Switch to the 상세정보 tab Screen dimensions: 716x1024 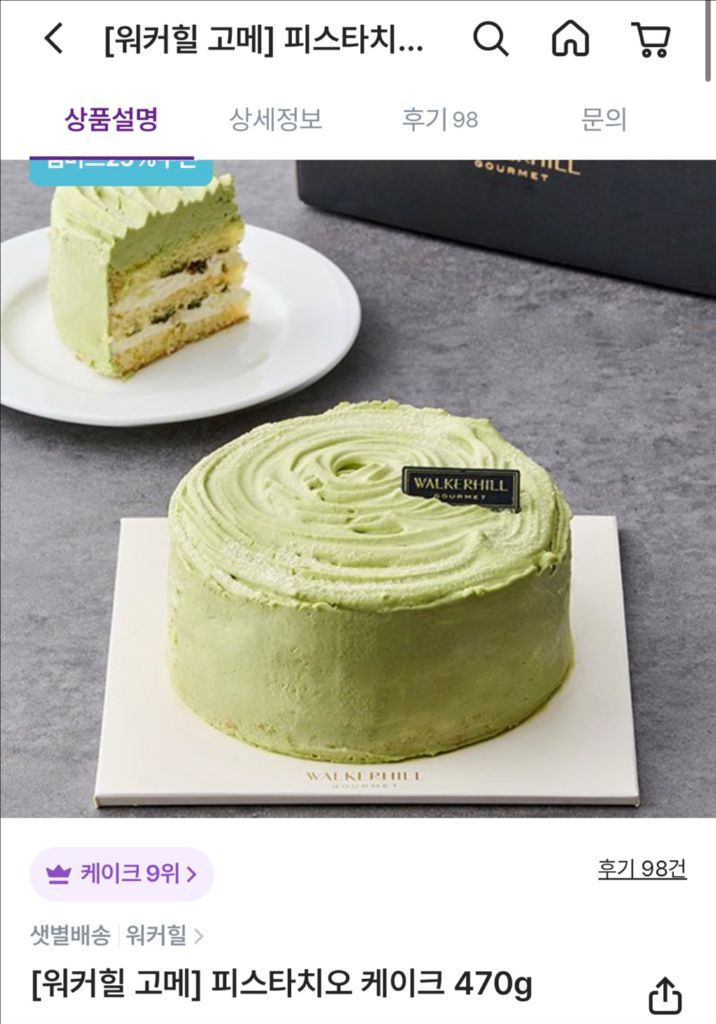[276, 120]
